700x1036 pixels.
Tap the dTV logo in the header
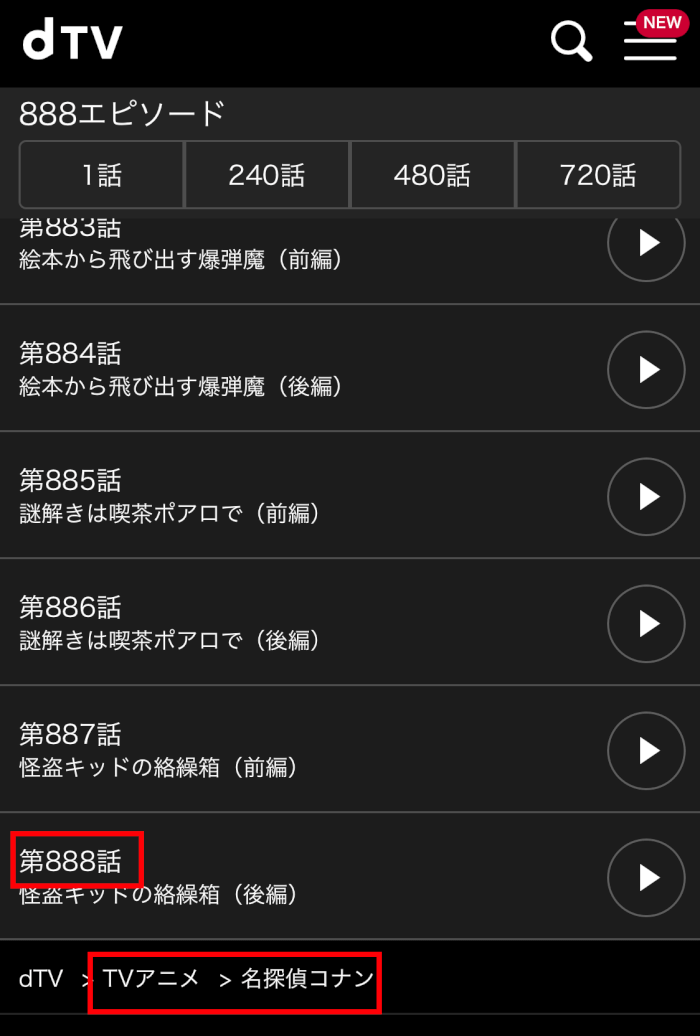click(73, 41)
